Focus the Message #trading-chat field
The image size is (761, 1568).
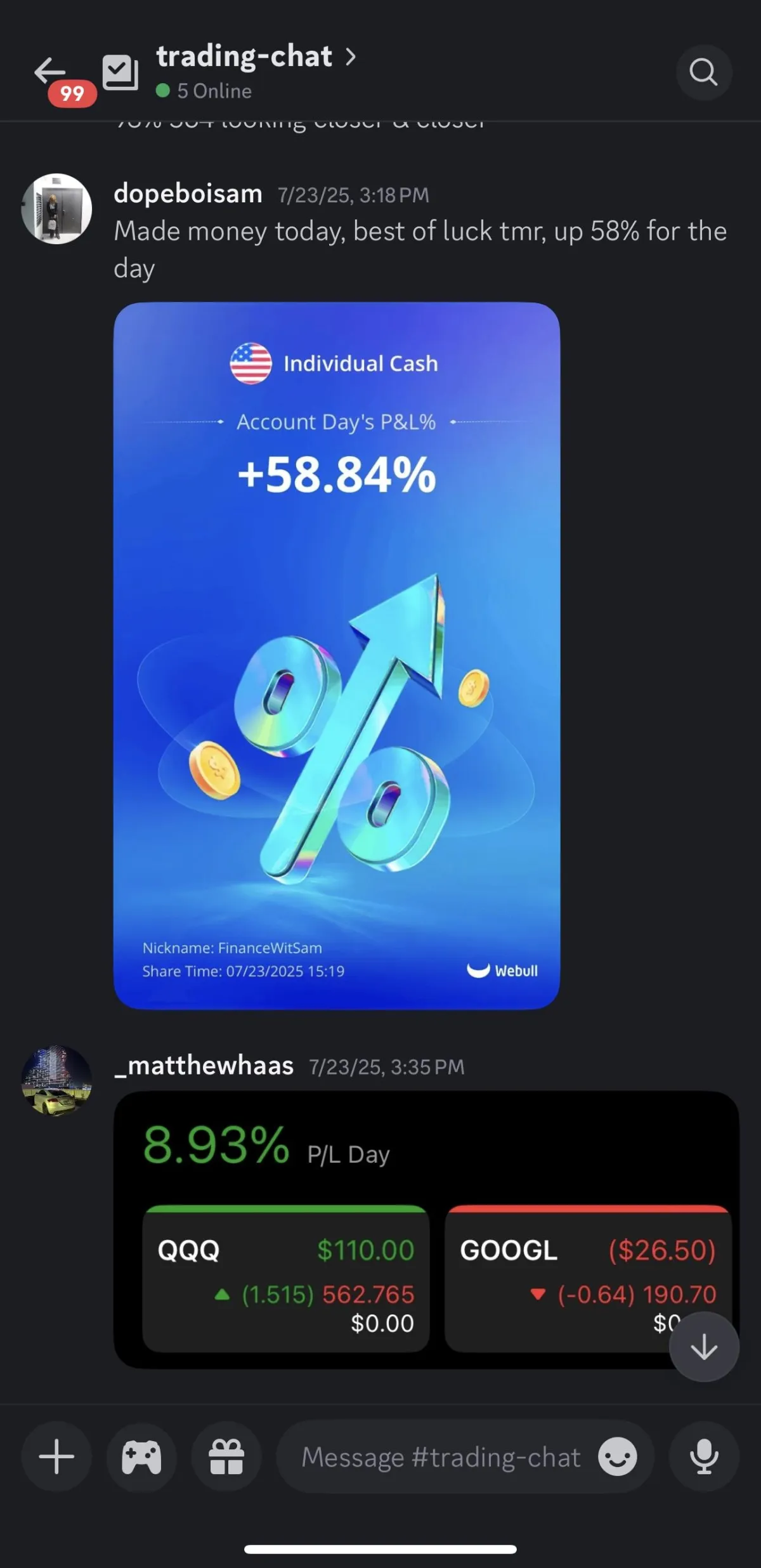[x=441, y=1456]
